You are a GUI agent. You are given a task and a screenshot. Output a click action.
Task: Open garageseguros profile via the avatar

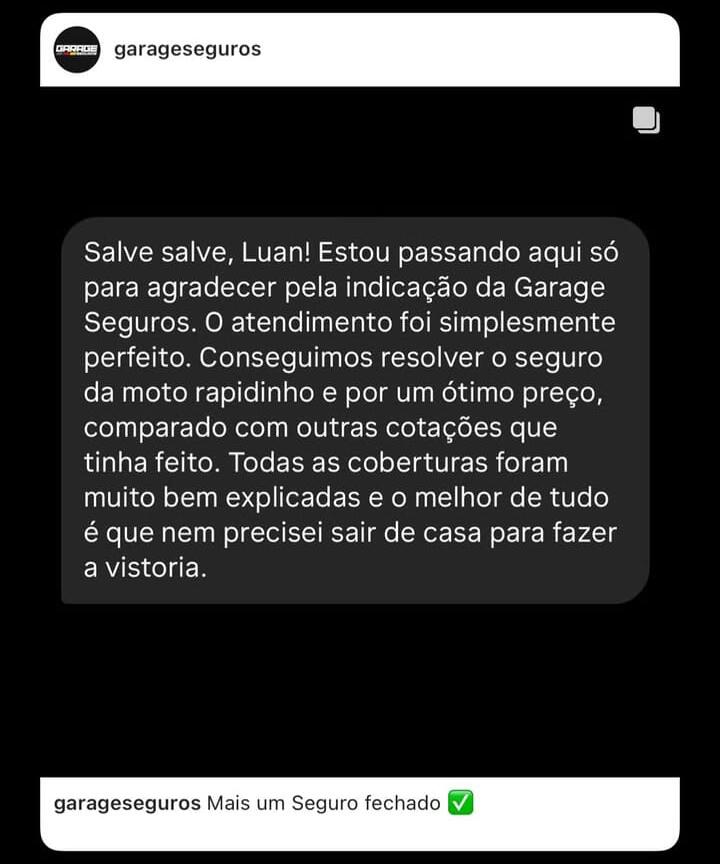[77, 50]
